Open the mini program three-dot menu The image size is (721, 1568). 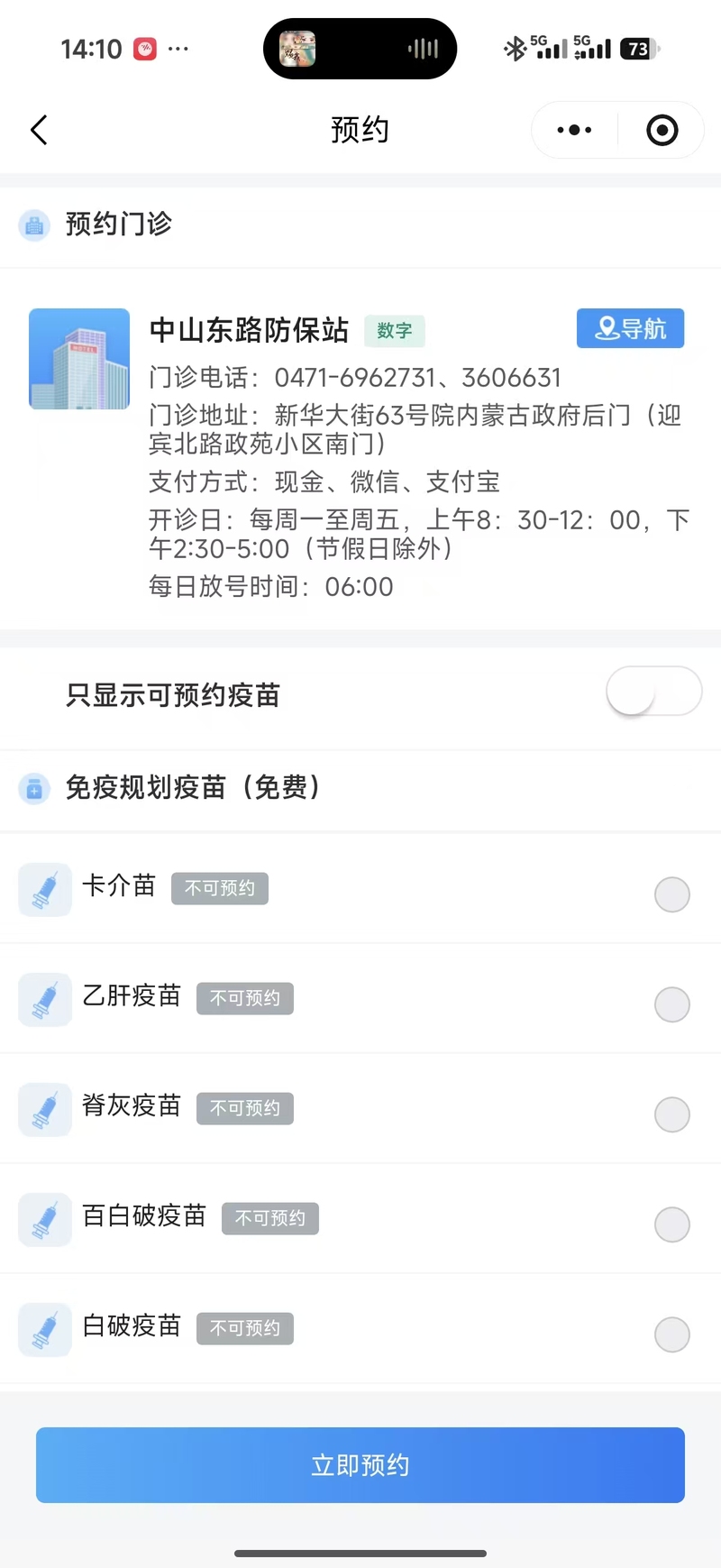point(574,131)
